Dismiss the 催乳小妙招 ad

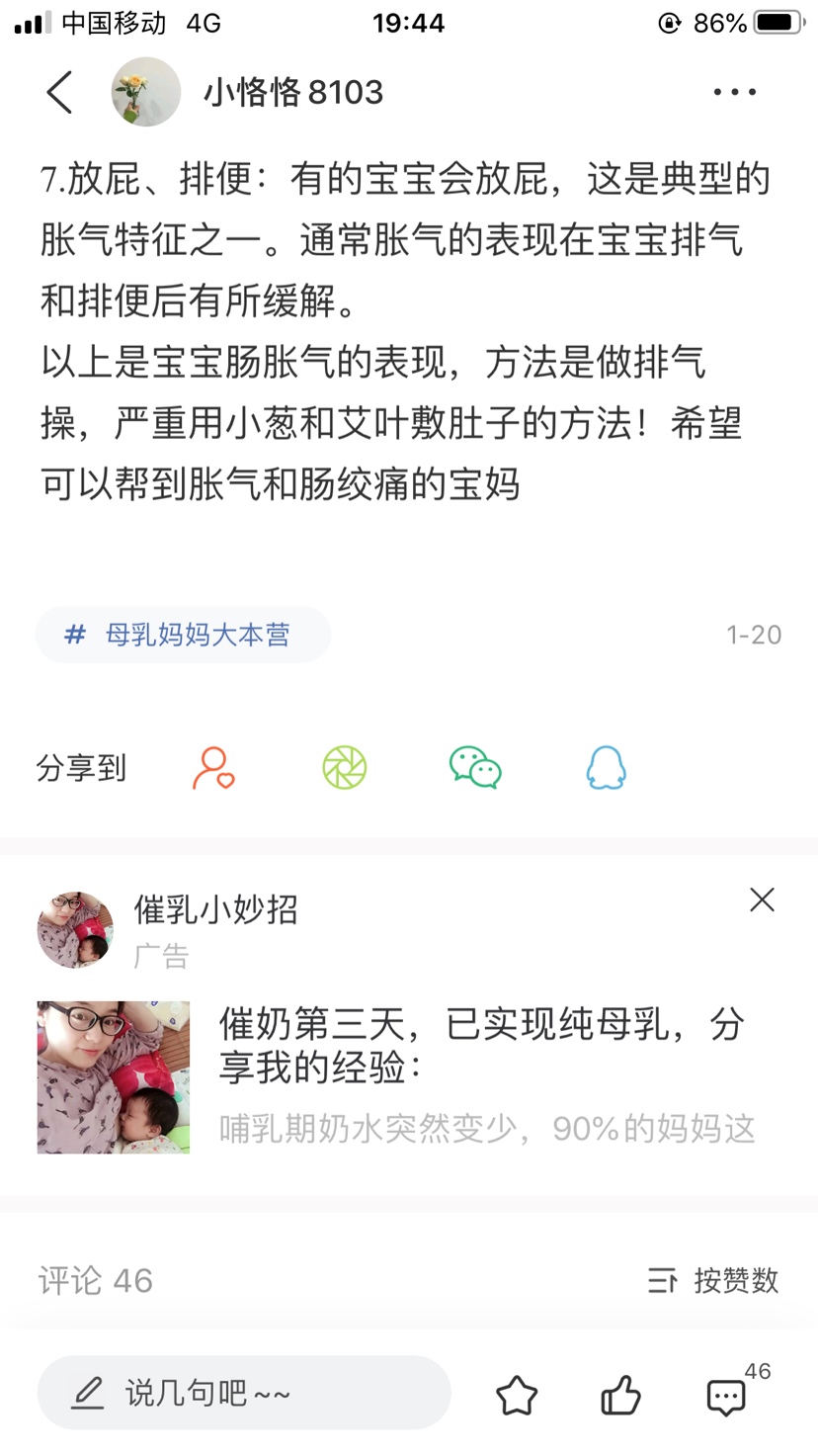click(762, 899)
